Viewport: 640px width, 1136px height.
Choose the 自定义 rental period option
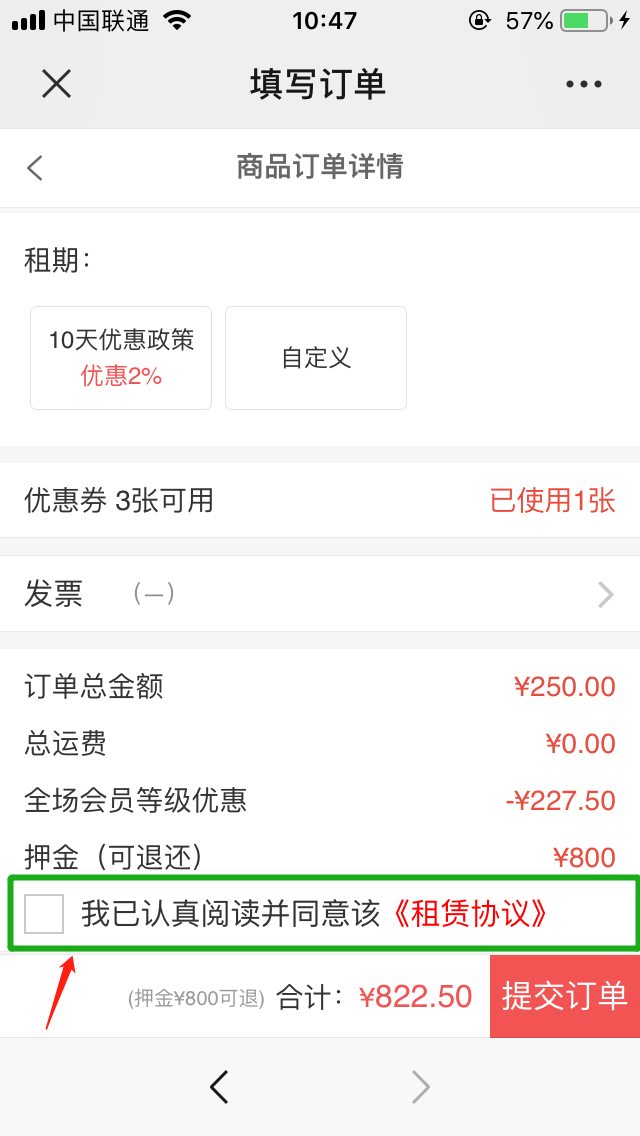(316, 357)
